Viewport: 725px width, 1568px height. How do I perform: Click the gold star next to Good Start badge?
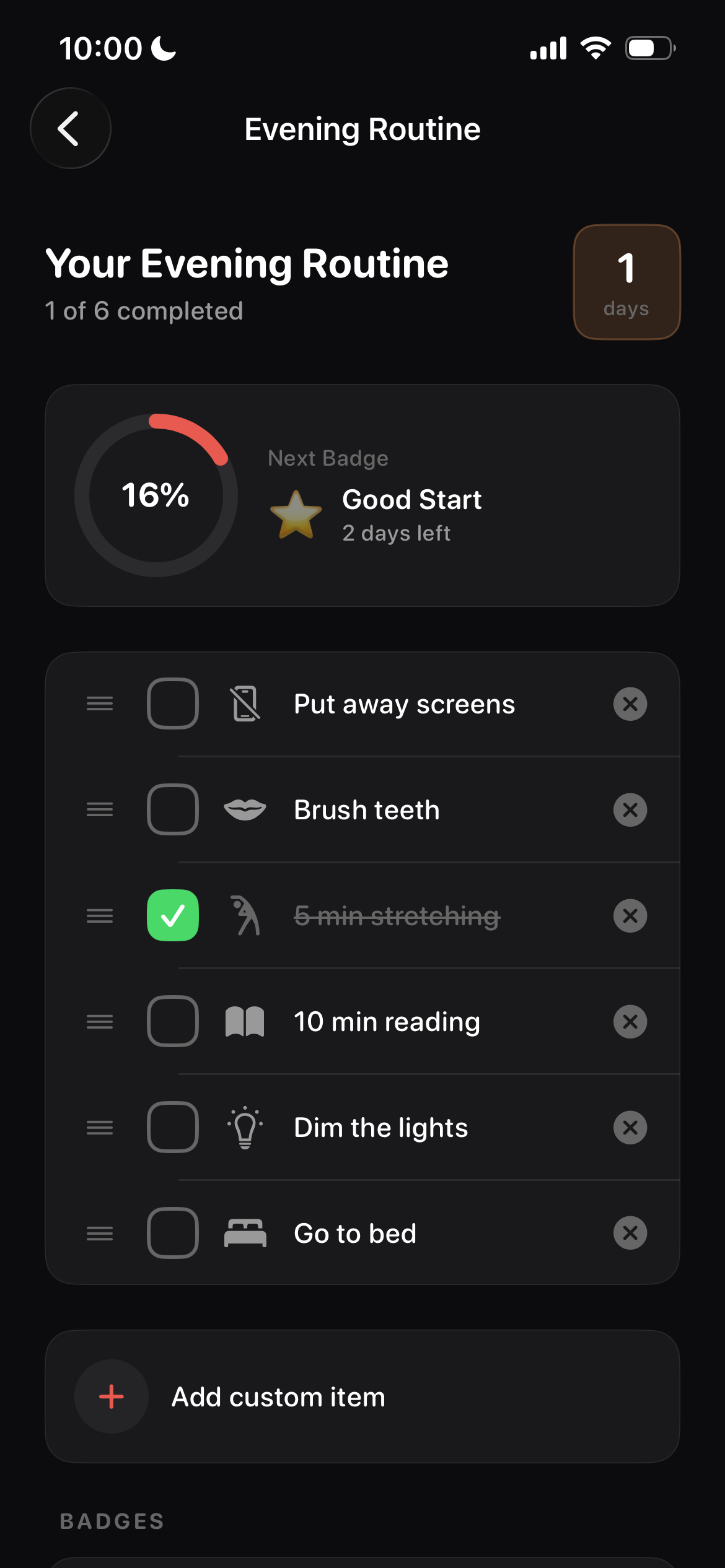click(x=296, y=513)
